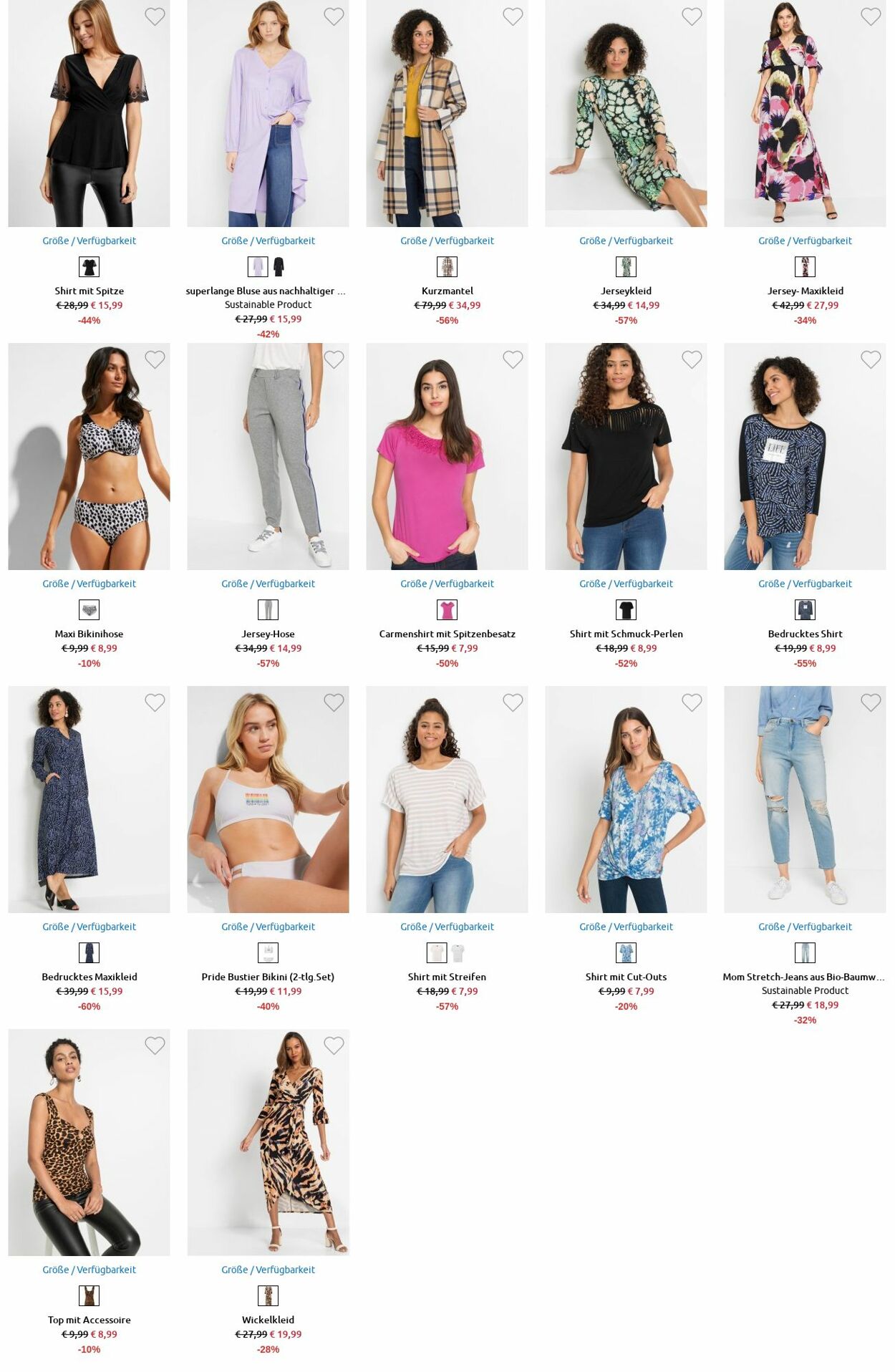Open the Maxi Bikinihose product tile
Screen dimensions: 895x1372
[89, 456]
